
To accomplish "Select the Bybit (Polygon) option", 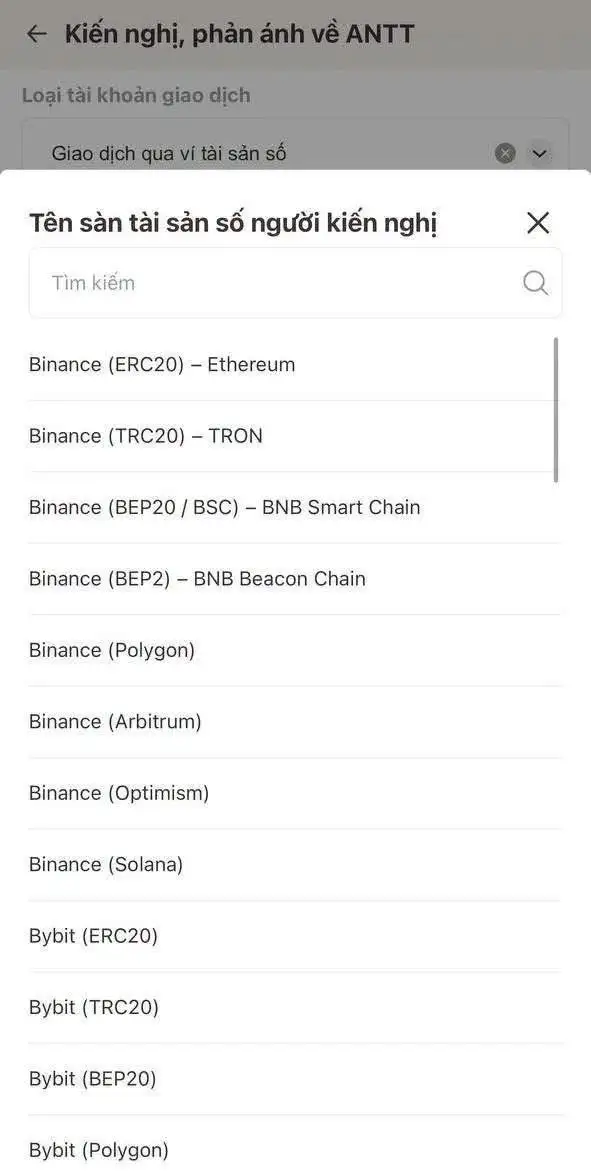I will [295, 1147].
